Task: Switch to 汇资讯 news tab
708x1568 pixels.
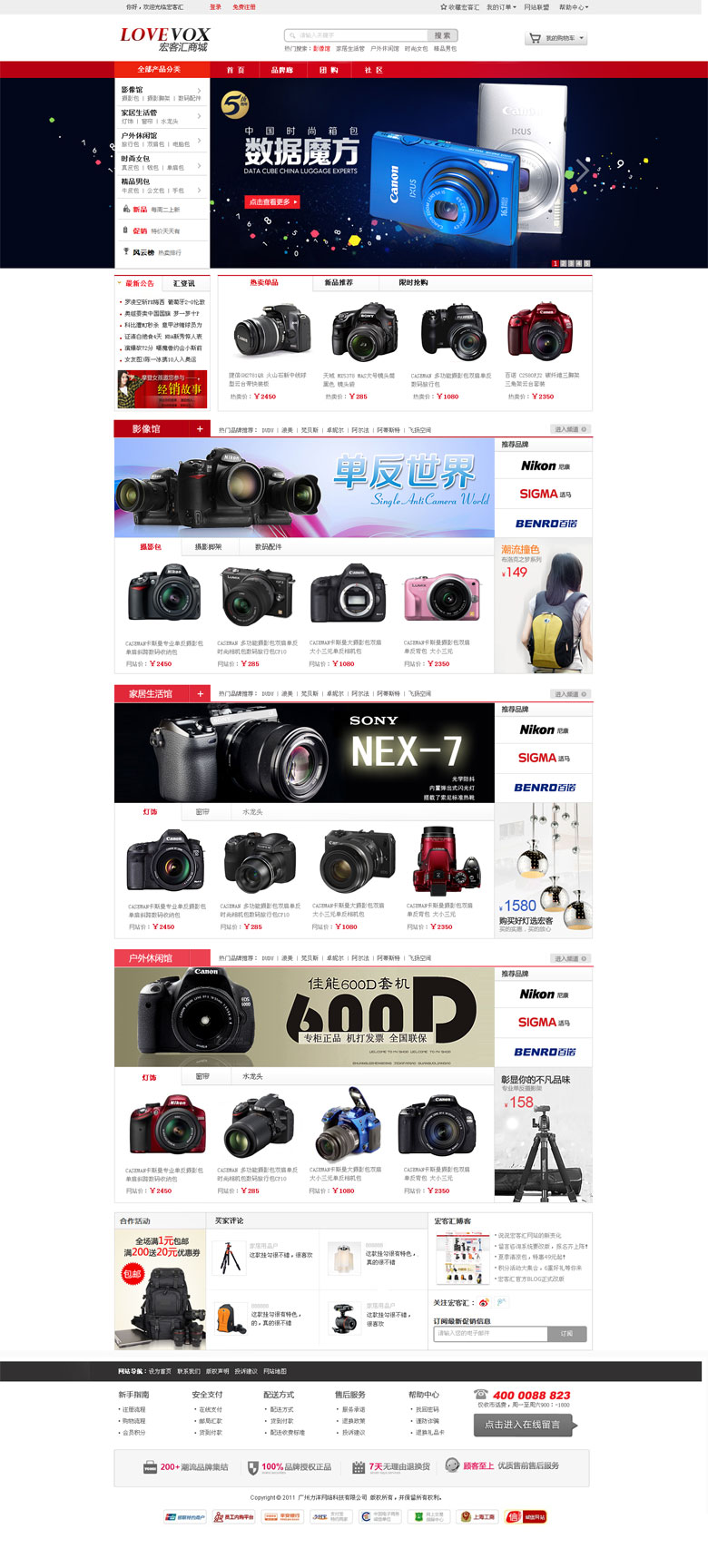Action: (x=184, y=283)
